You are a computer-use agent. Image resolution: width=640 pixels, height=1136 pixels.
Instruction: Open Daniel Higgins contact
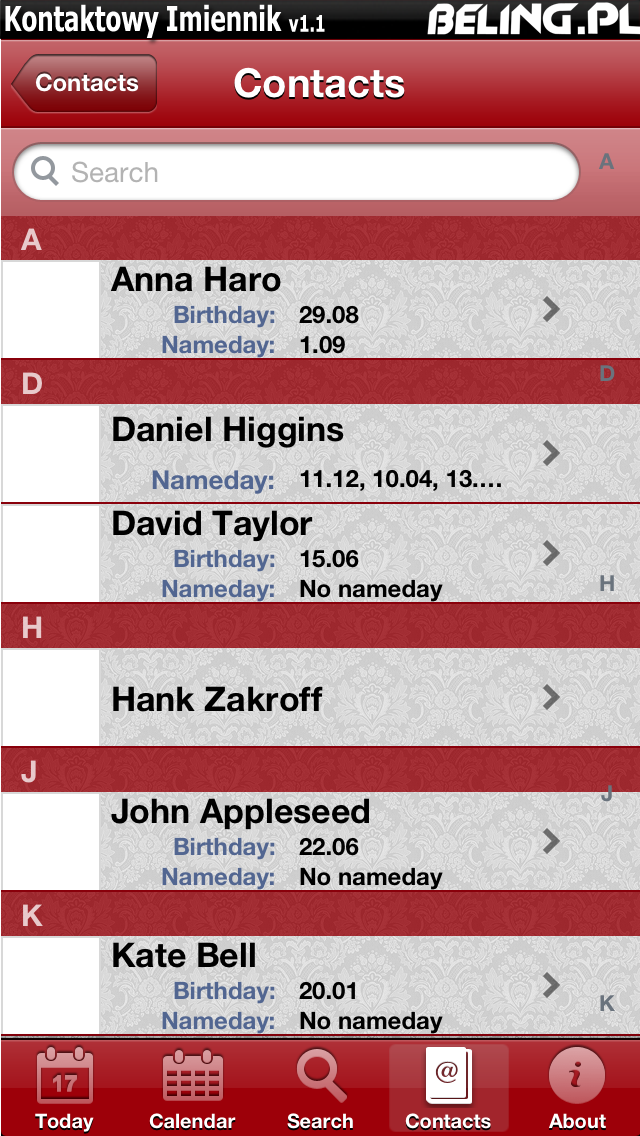coord(320,454)
